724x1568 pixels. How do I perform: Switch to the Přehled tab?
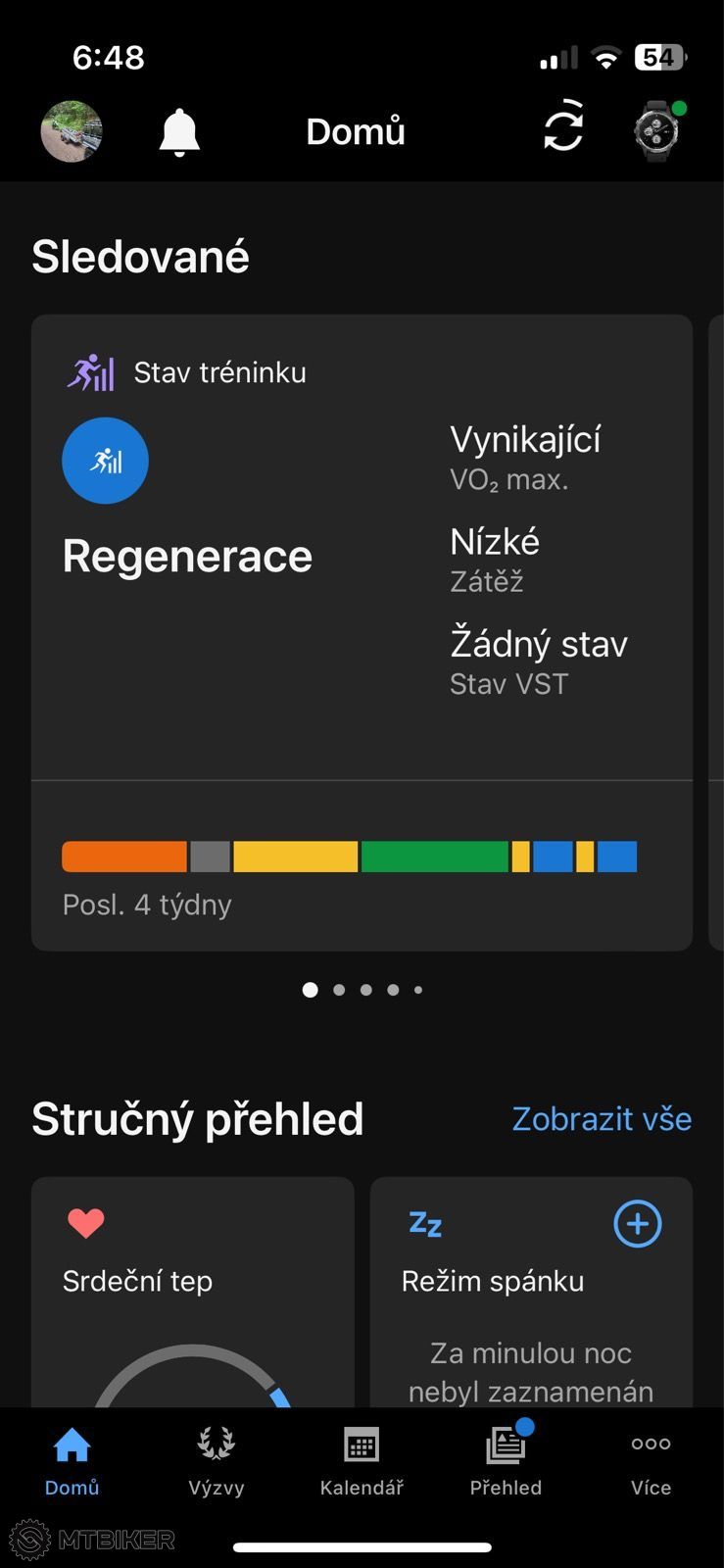pos(506,1461)
